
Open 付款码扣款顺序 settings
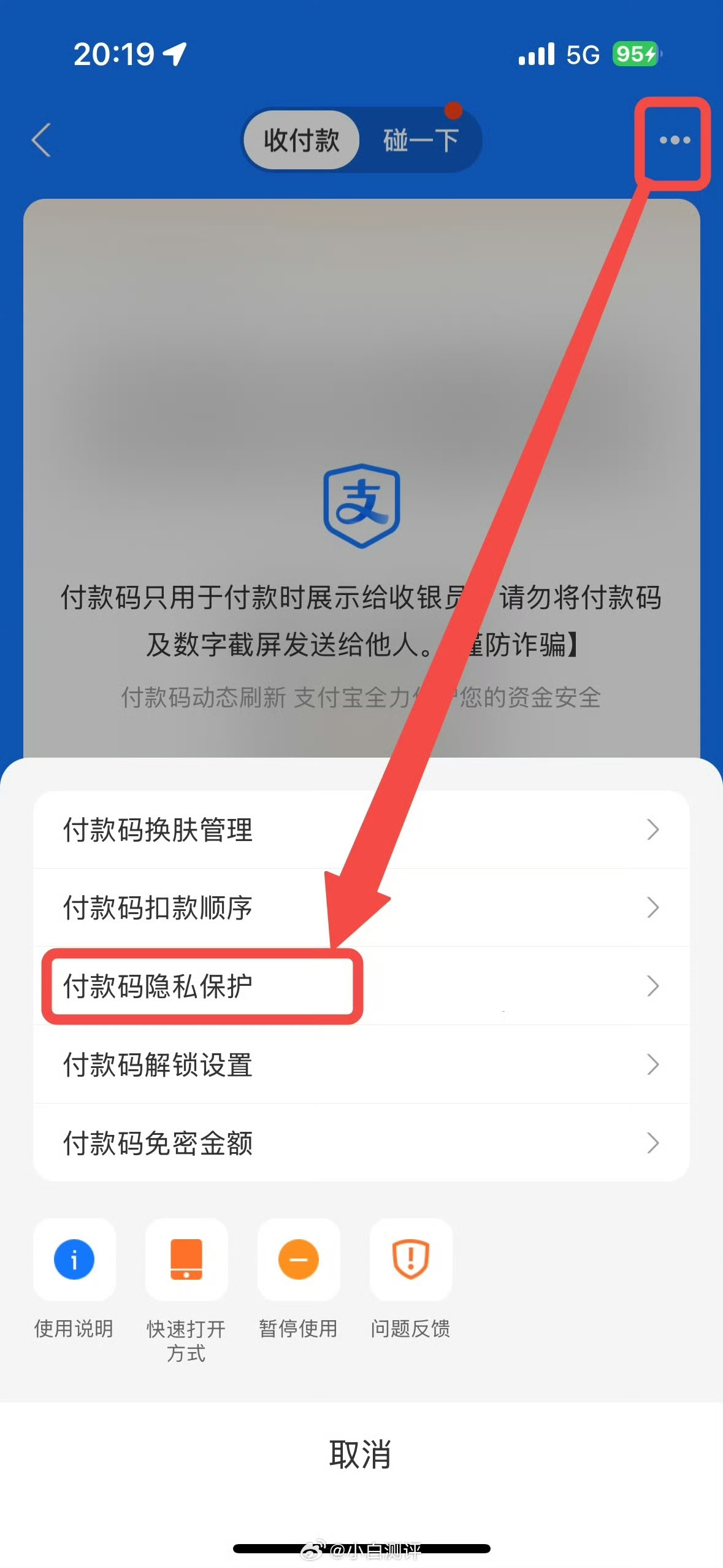[x=361, y=907]
